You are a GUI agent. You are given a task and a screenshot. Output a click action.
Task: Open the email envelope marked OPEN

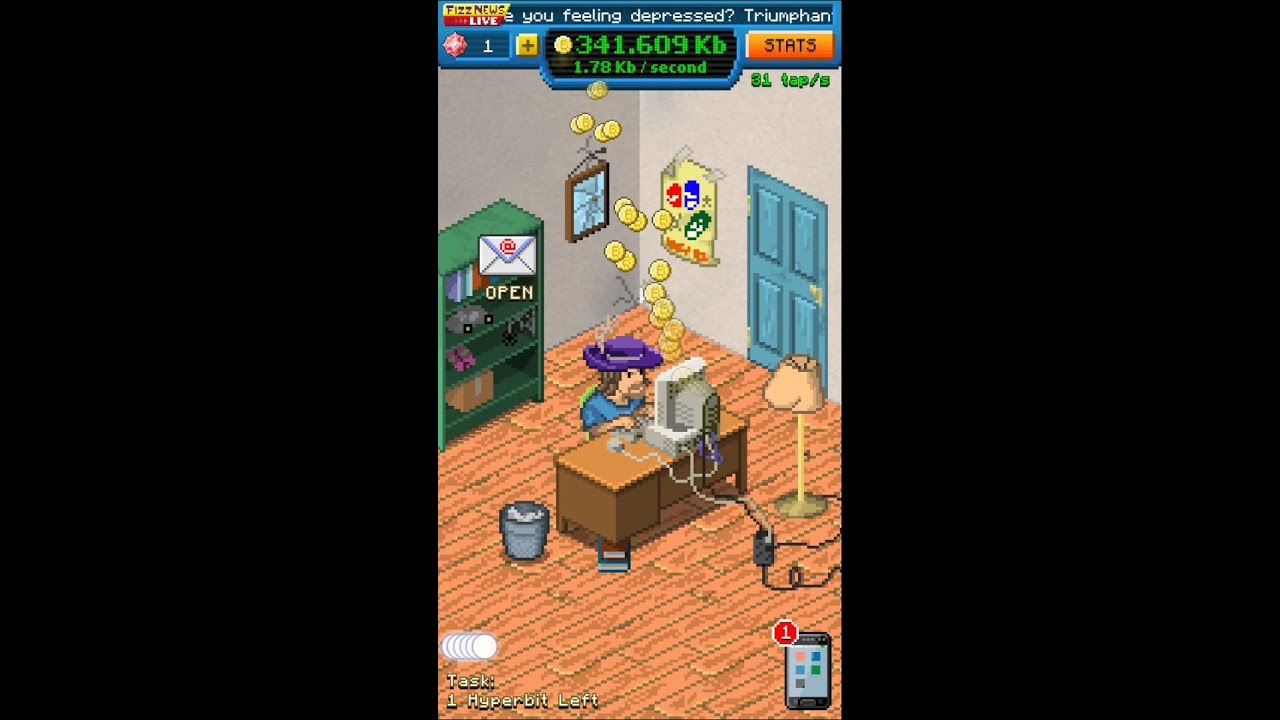coord(508,257)
